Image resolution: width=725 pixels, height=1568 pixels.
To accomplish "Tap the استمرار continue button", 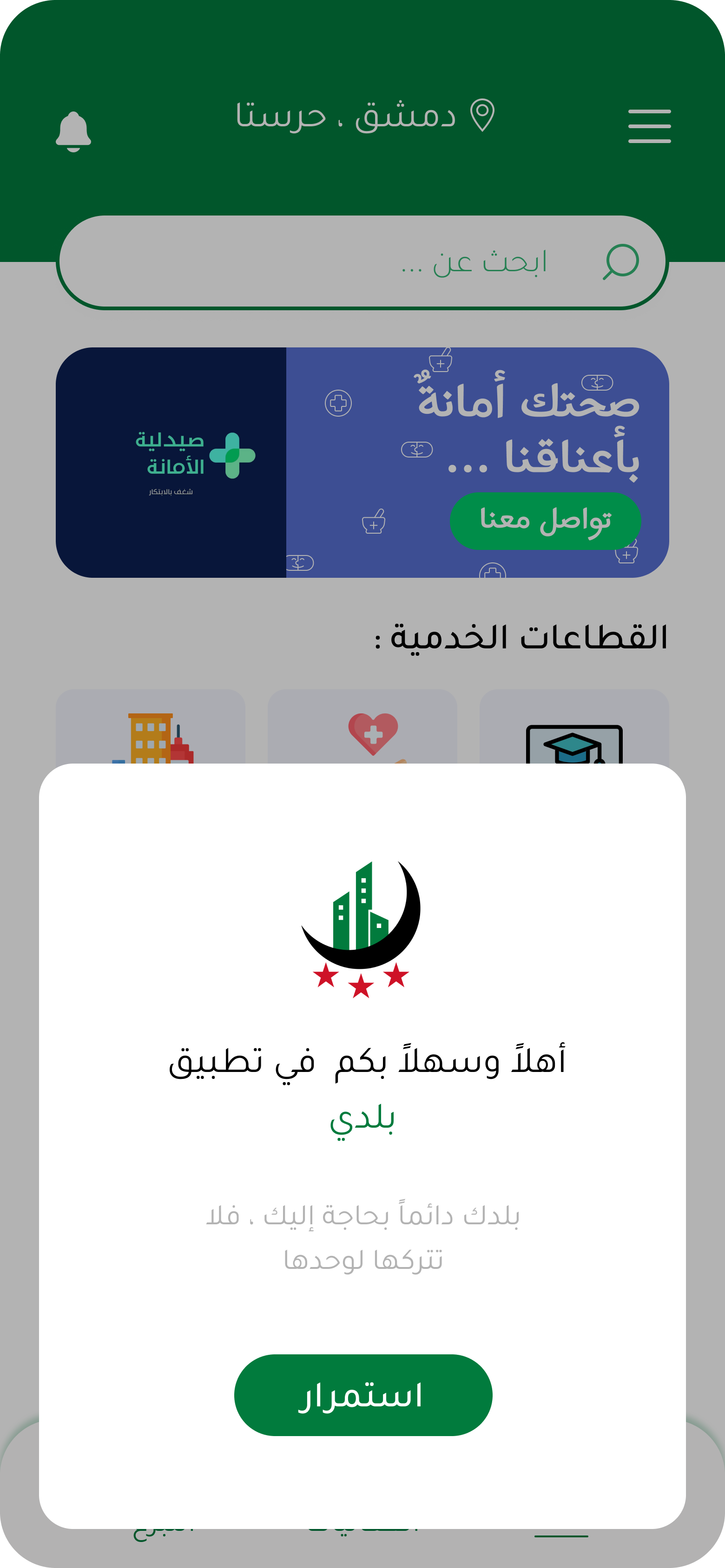I will [x=363, y=1394].
